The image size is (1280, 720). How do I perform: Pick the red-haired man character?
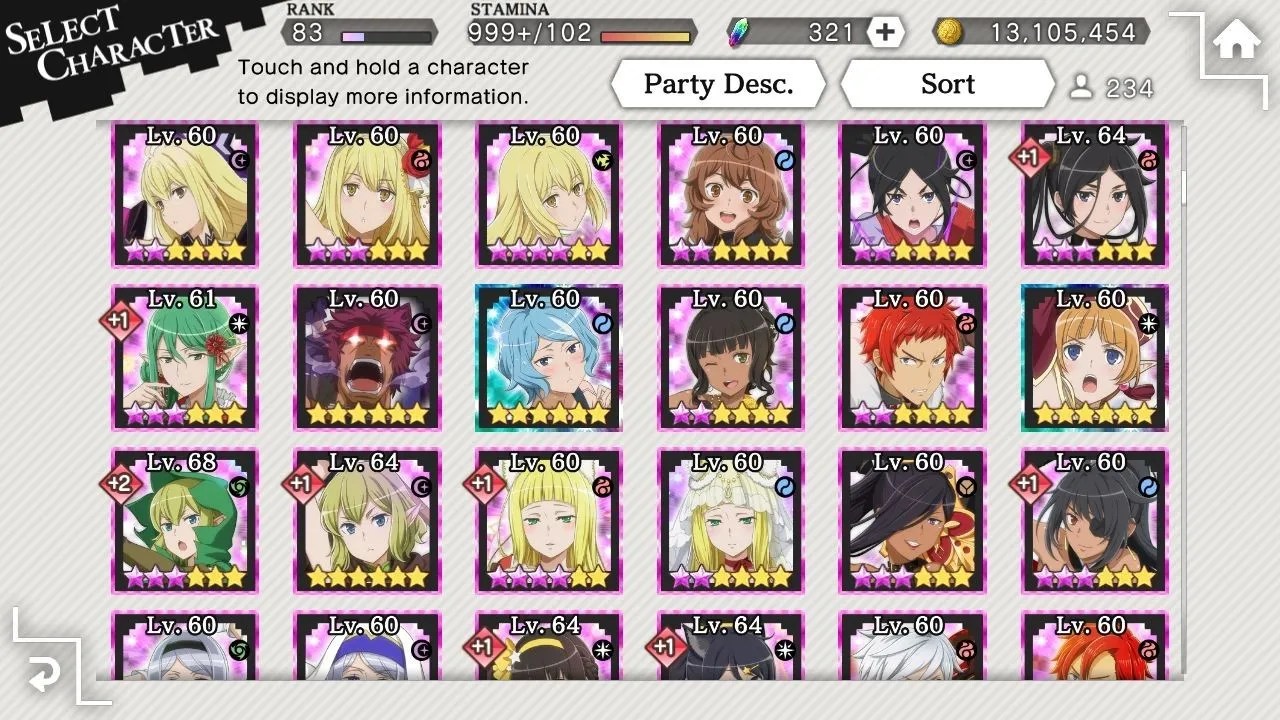pyautogui.click(x=912, y=357)
